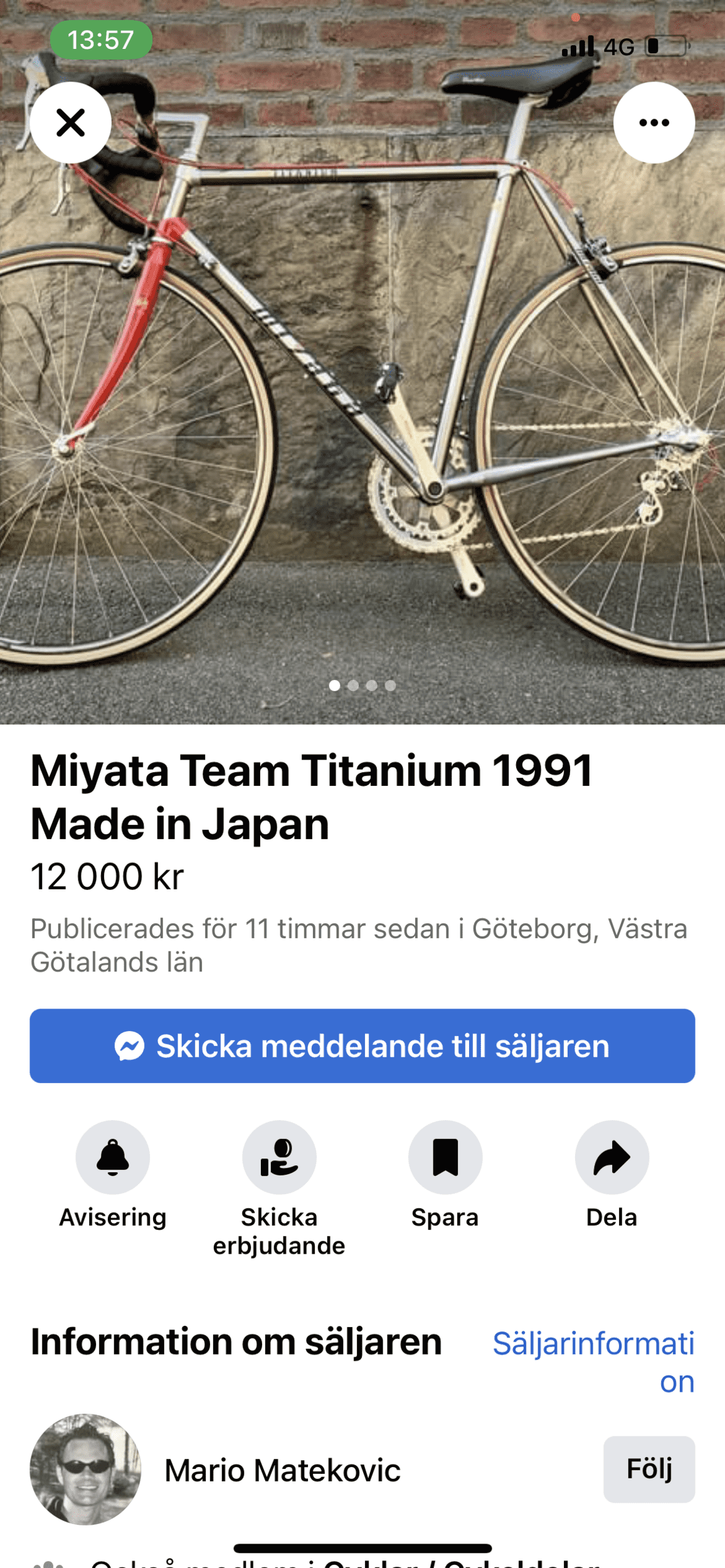Open the three-dot overflow menu
Screen dimensions: 725x1568
click(x=654, y=122)
